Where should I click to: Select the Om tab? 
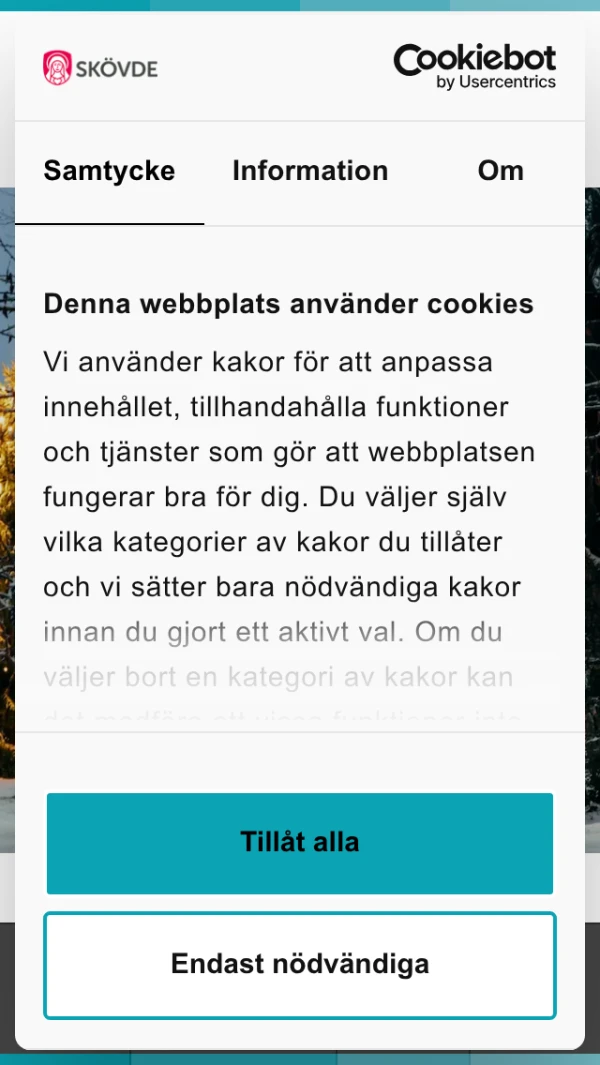tap(500, 171)
